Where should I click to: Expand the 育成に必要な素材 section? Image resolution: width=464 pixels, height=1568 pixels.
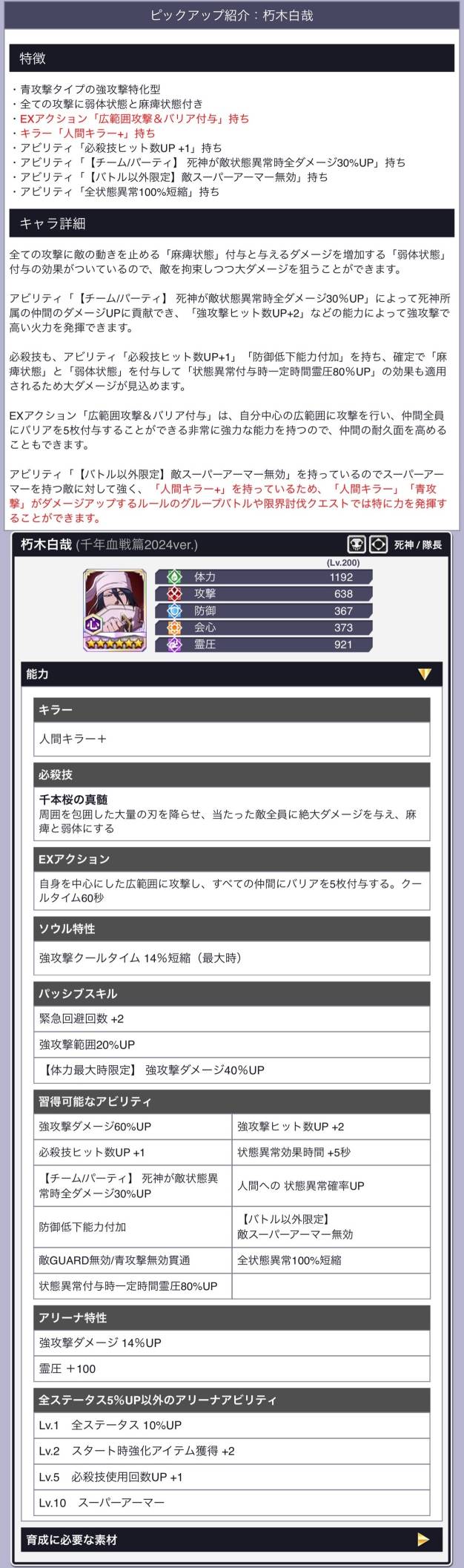pyautogui.click(x=423, y=1539)
